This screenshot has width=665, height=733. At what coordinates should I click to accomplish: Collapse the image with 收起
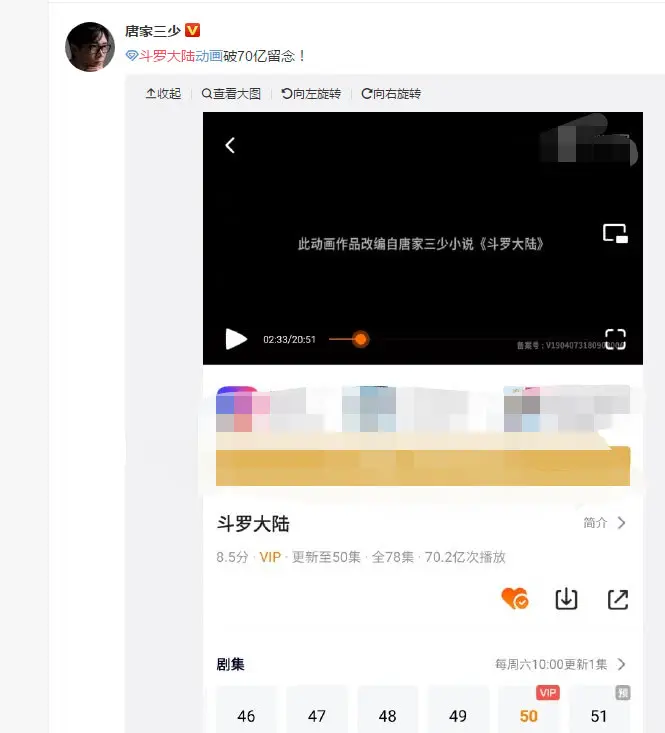(x=163, y=93)
